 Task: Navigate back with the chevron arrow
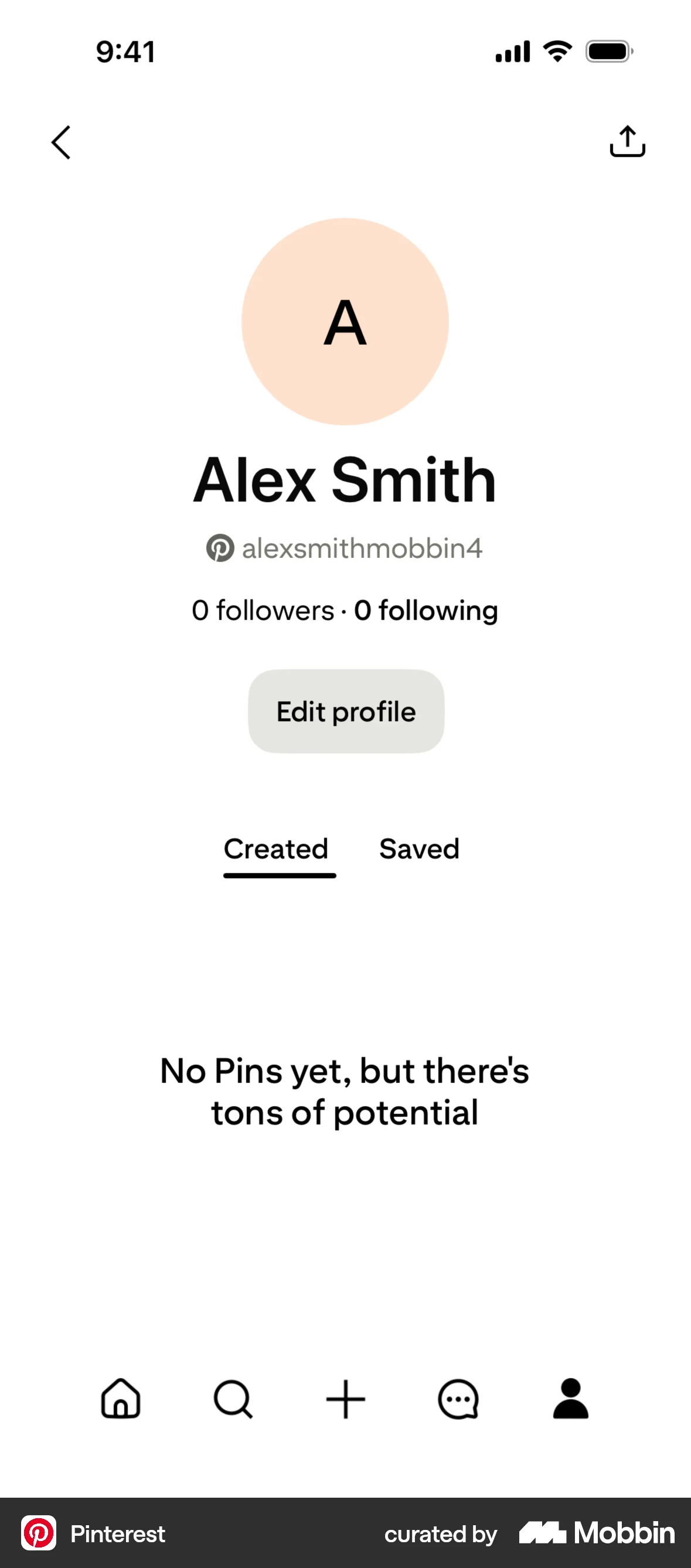tap(61, 142)
